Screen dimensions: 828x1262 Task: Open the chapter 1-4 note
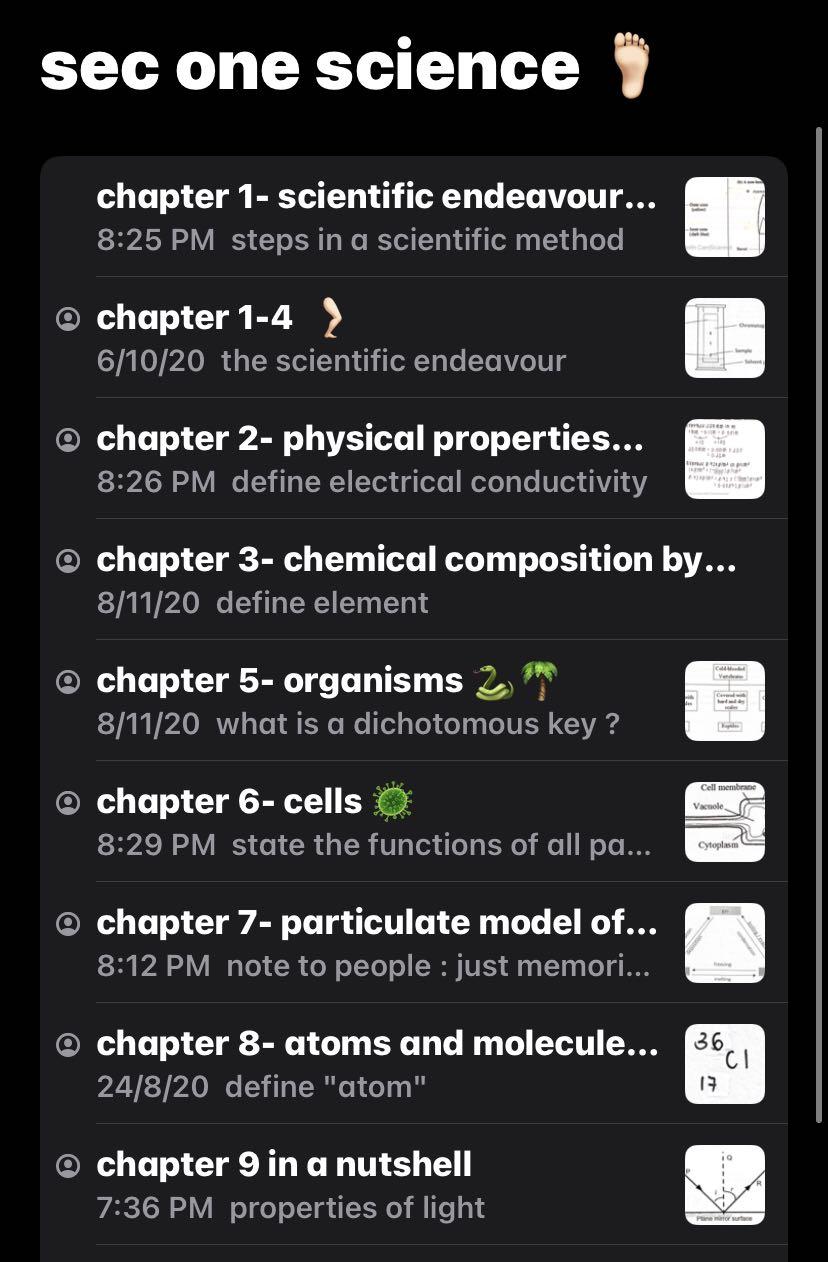[x=376, y=338]
